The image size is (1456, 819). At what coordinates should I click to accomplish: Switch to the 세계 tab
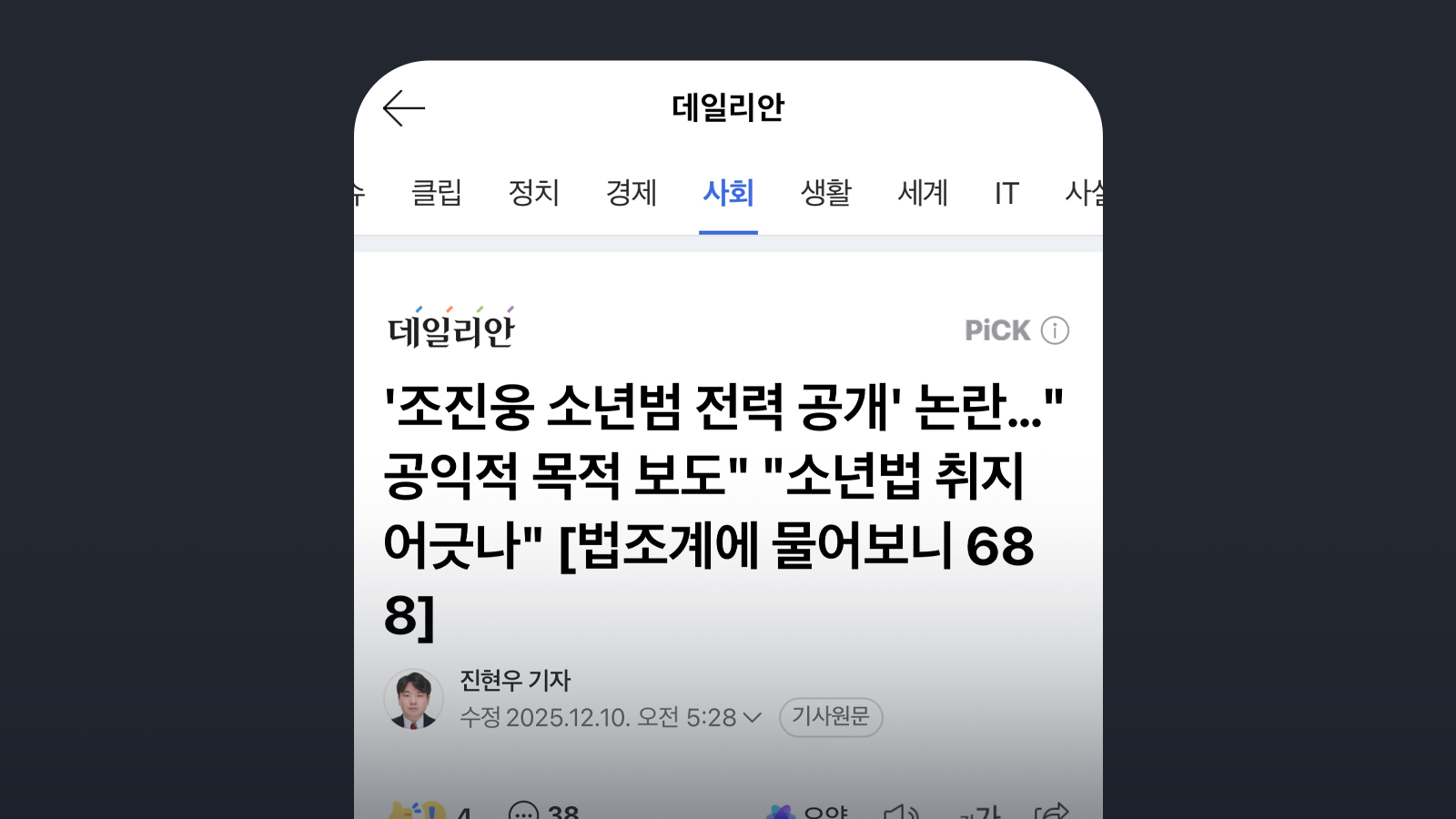click(x=923, y=193)
